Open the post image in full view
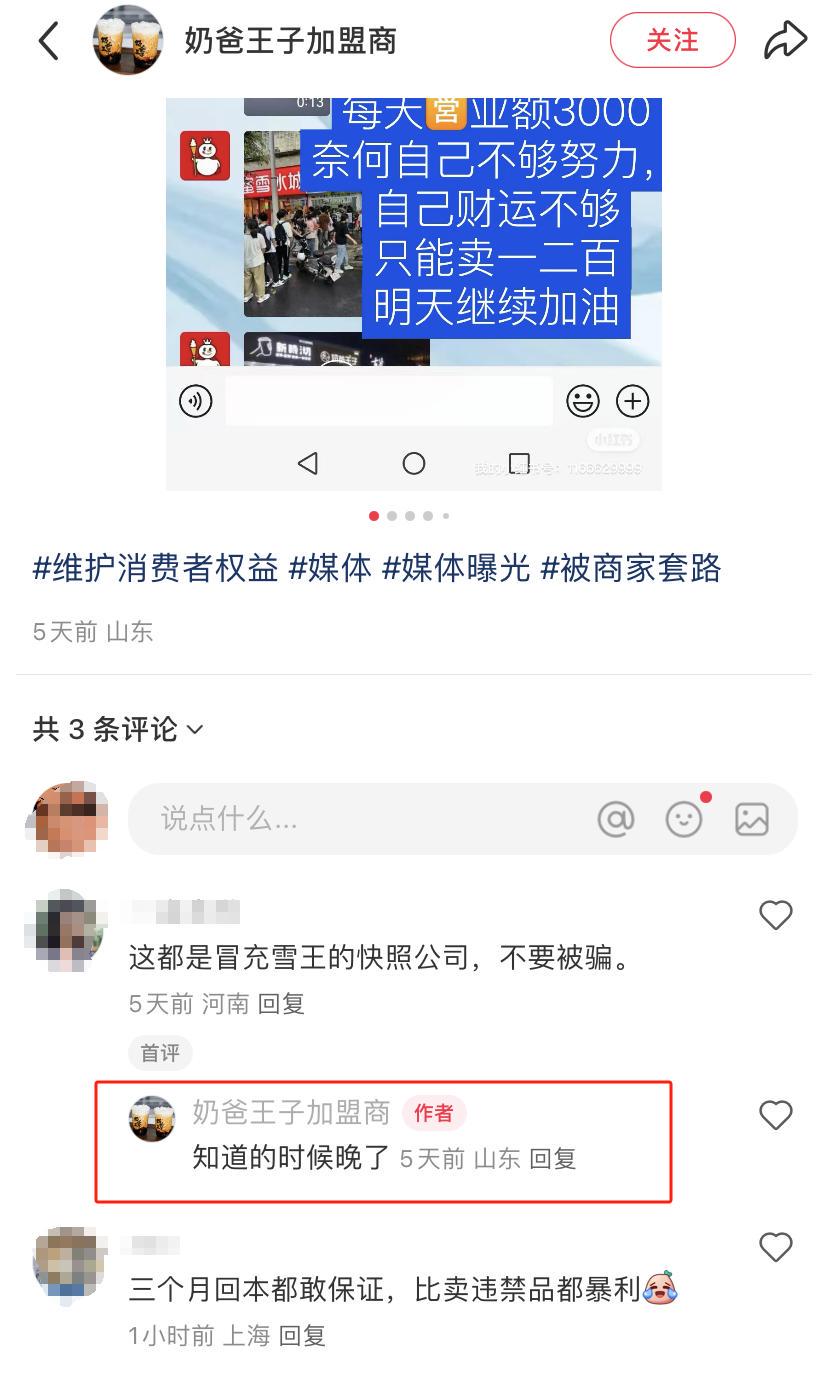The image size is (823, 1385). coord(414,294)
